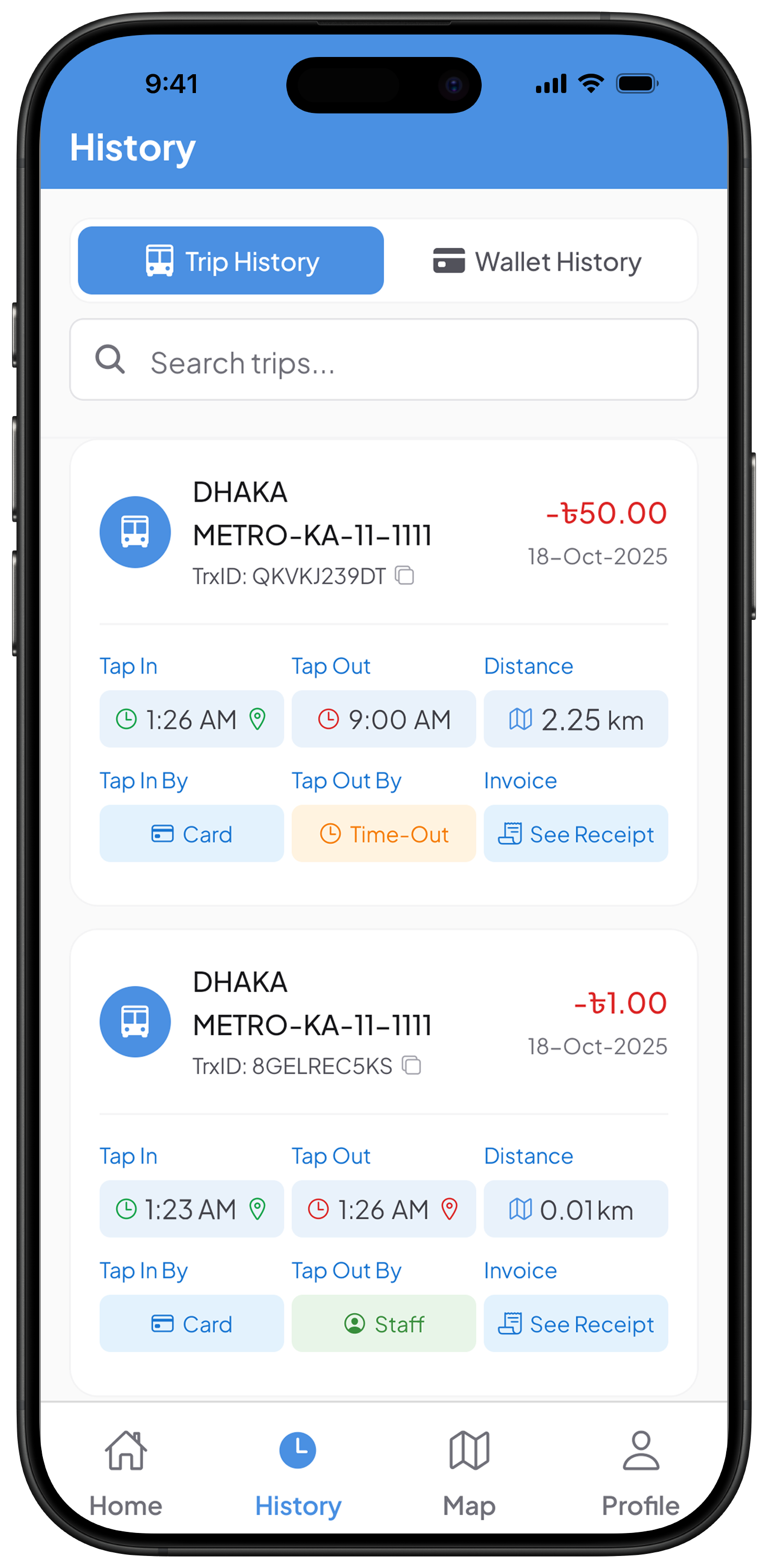Open the Profile tab
This screenshot has width=768, height=1568.
tap(640, 1473)
